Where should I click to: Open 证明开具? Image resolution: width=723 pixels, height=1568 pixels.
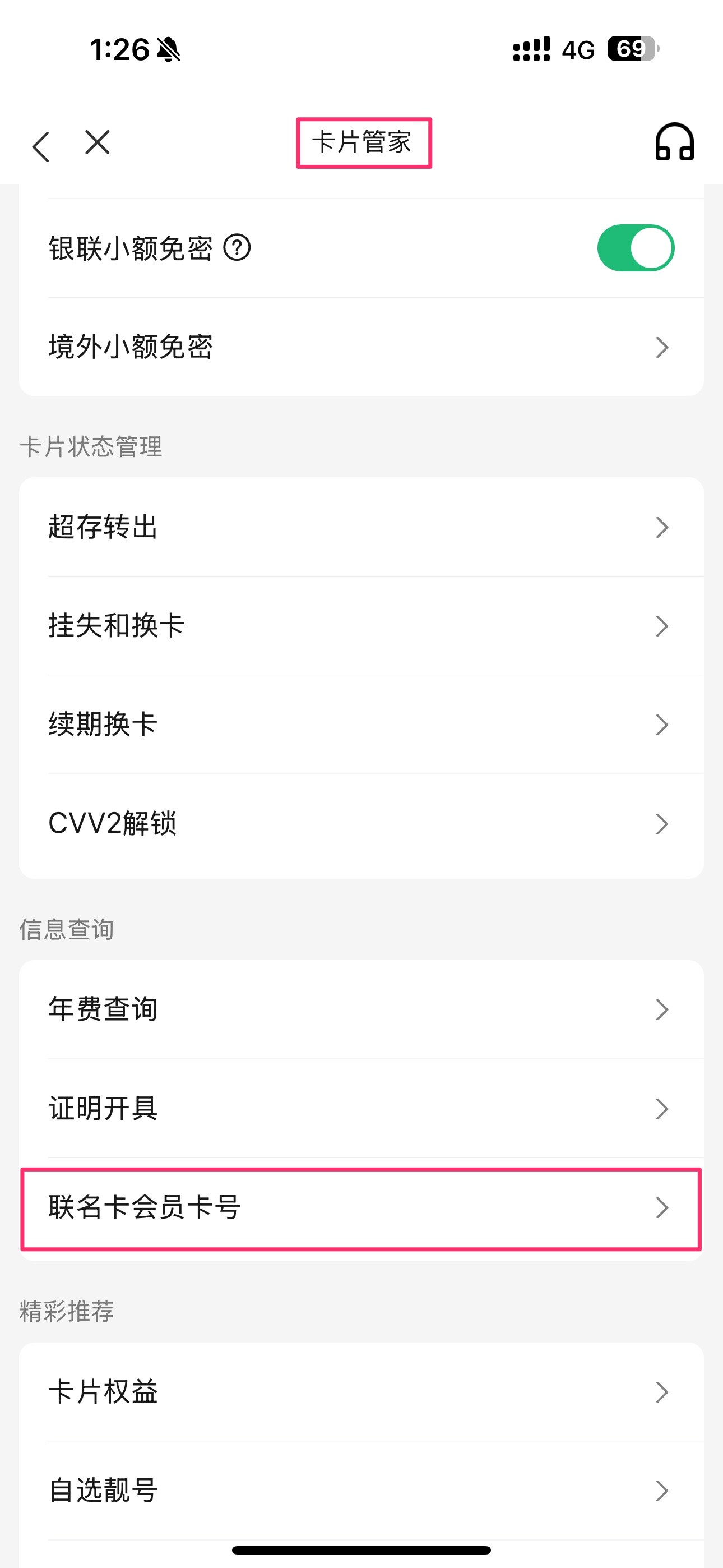pos(361,1109)
